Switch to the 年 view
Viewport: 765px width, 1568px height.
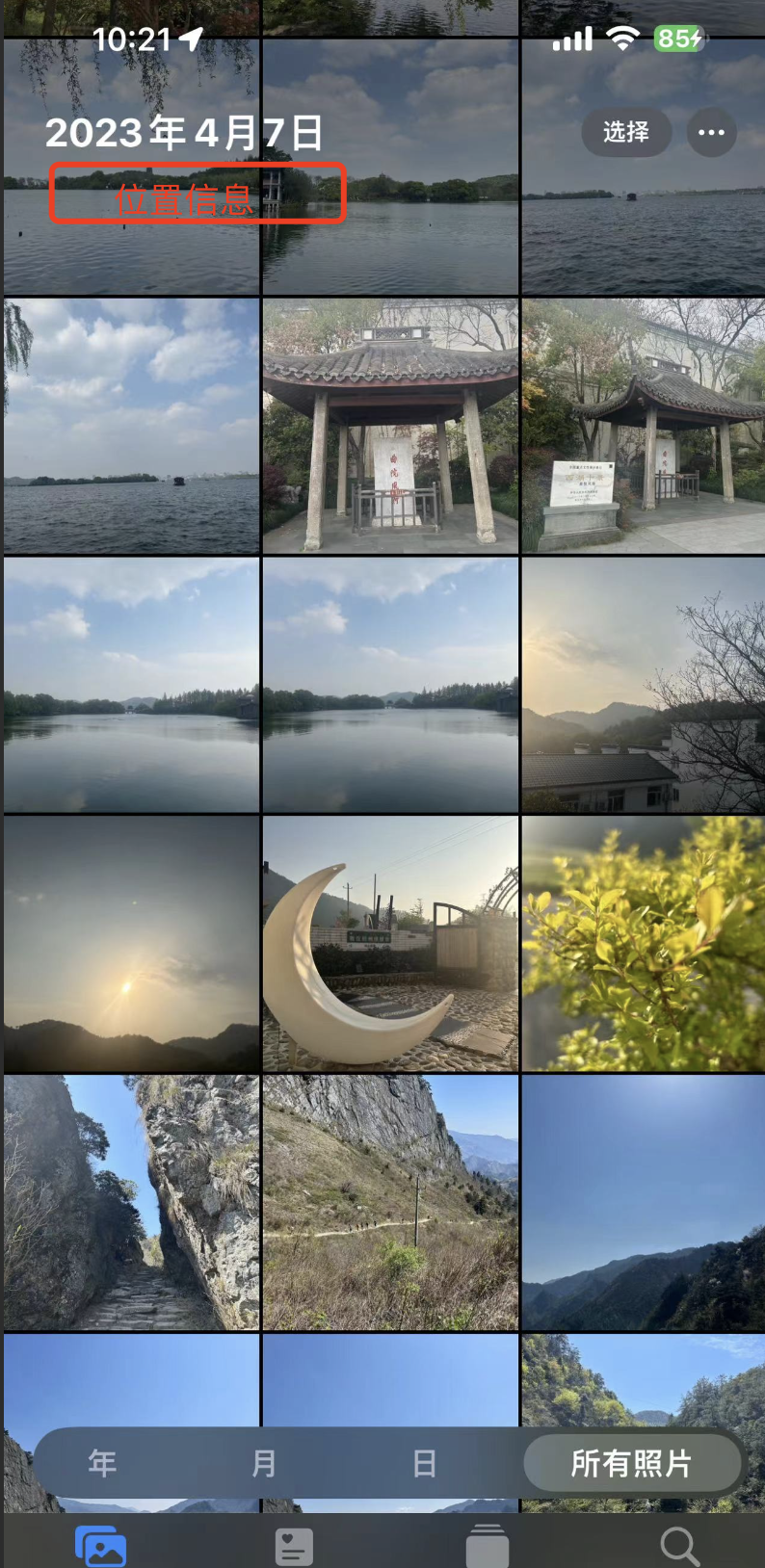point(102,1463)
